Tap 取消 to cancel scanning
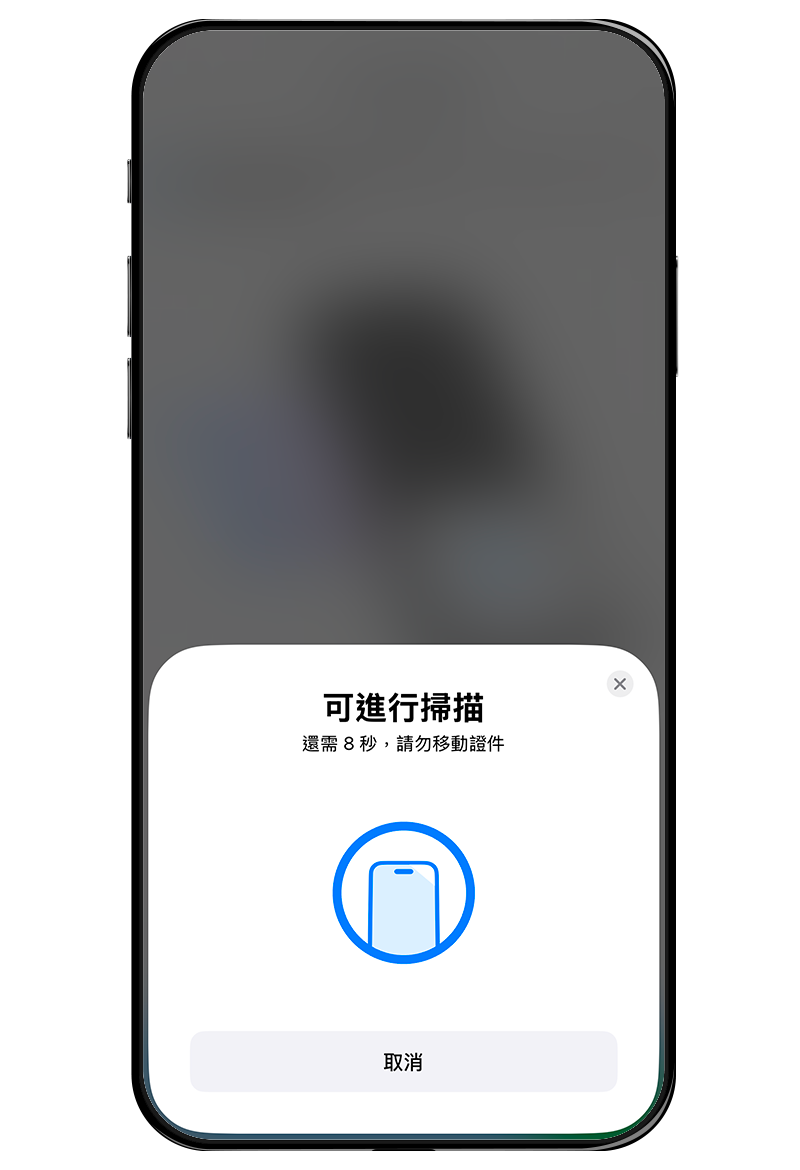 click(403, 1062)
